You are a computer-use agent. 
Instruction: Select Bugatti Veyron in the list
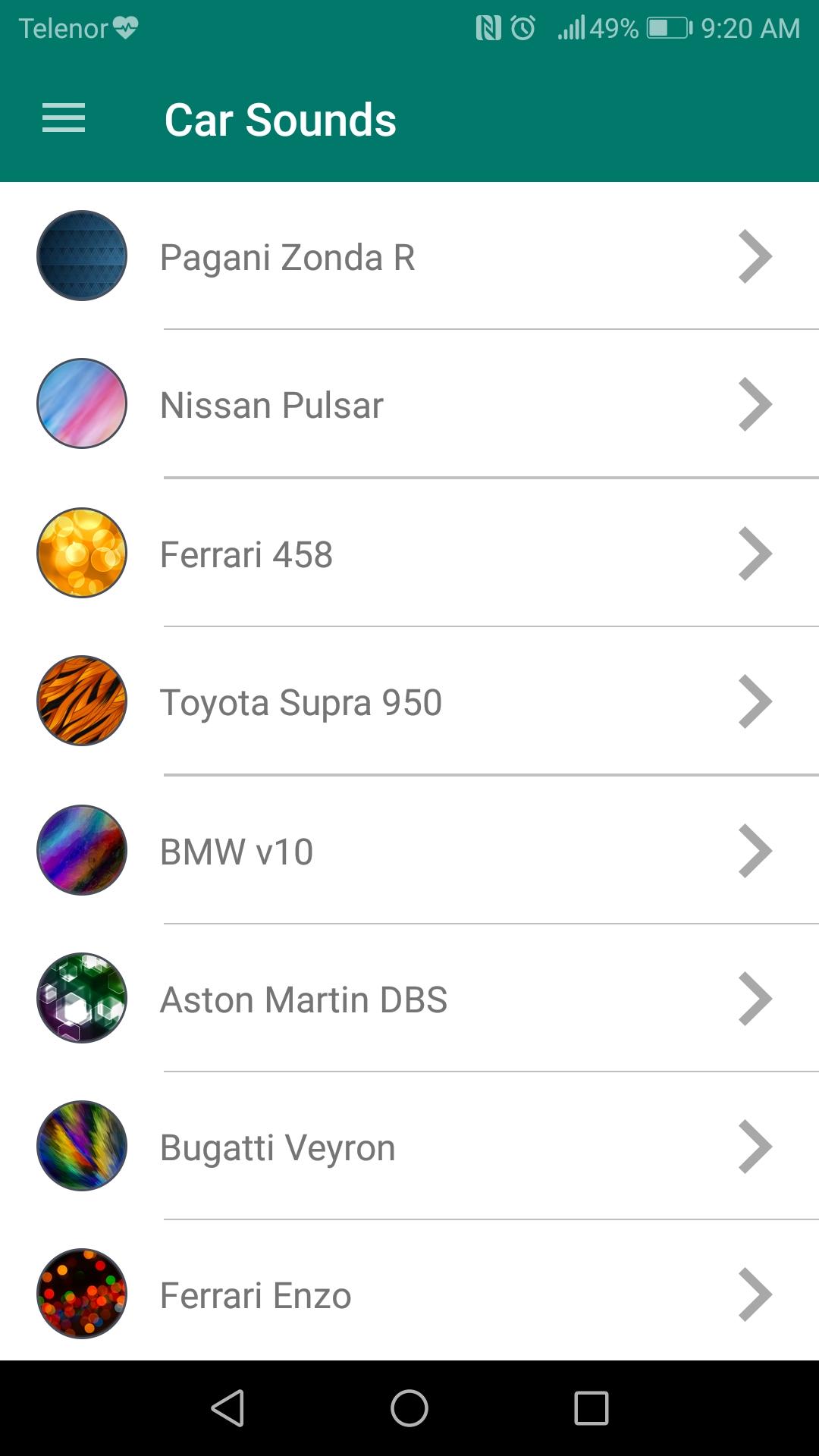409,1147
